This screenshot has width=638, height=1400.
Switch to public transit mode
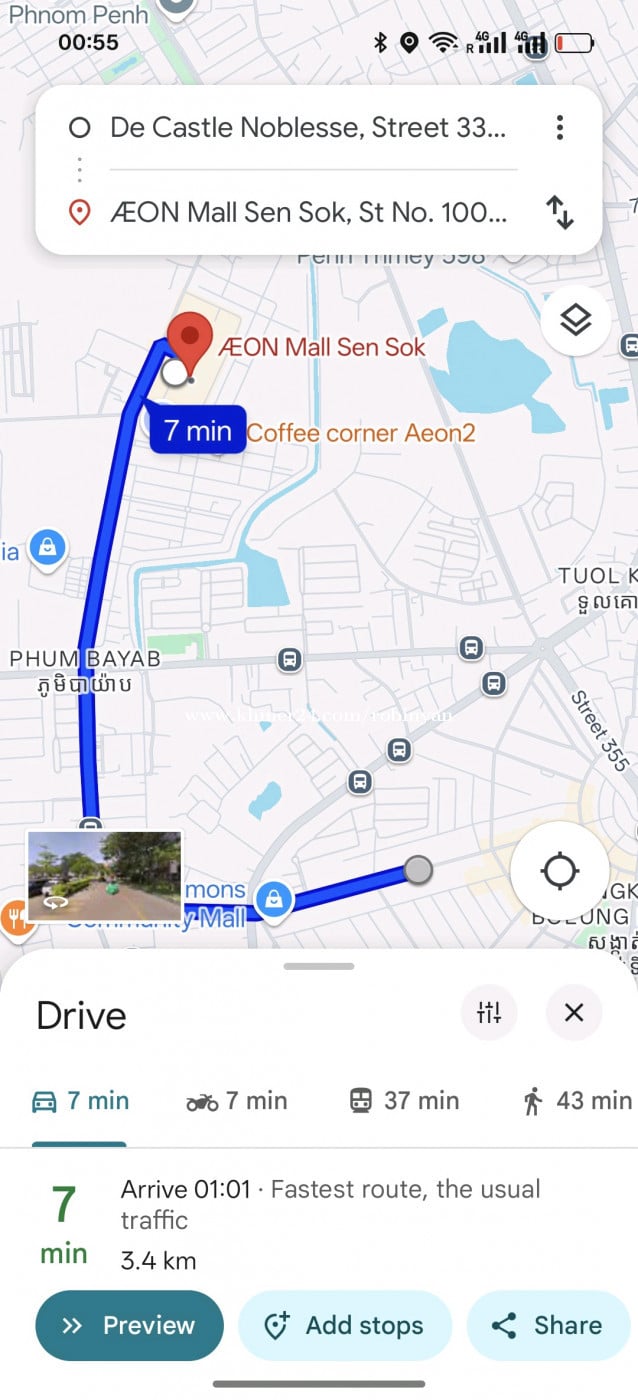tap(404, 1101)
